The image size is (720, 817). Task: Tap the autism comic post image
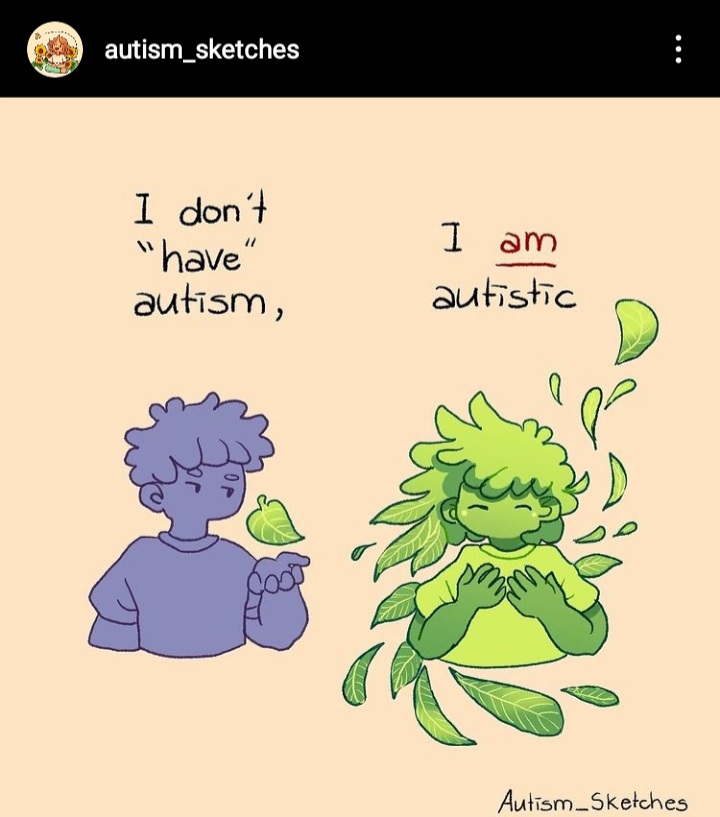point(360,456)
